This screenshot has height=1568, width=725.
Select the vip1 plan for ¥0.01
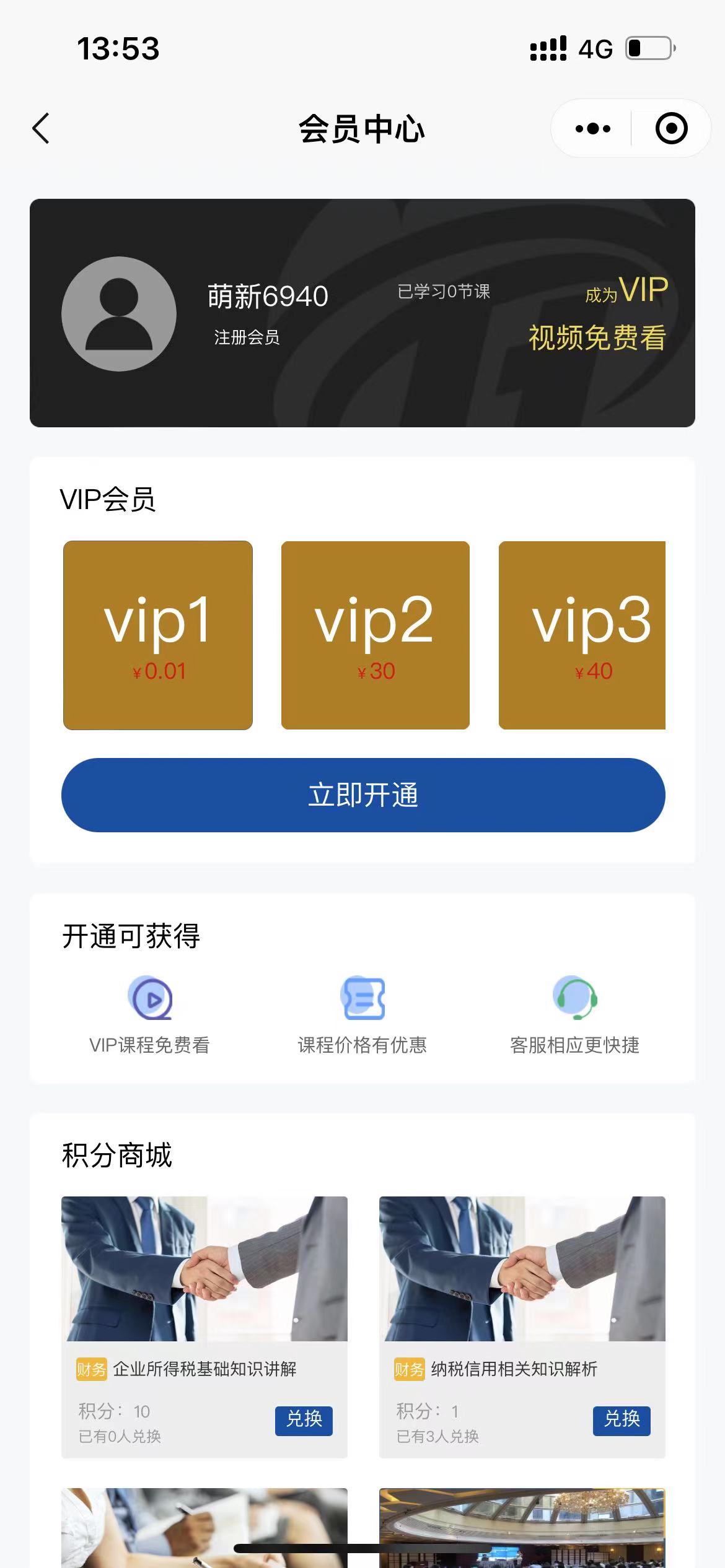pos(158,635)
